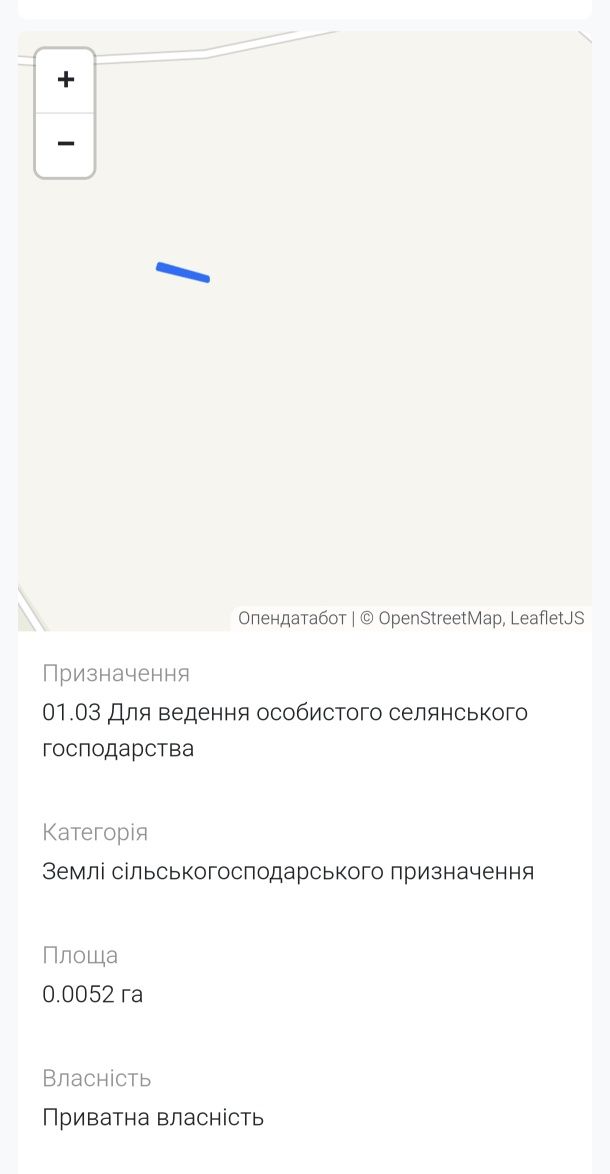Open the LeafletJS attribution link
This screenshot has width=610, height=1174.
coord(547,618)
